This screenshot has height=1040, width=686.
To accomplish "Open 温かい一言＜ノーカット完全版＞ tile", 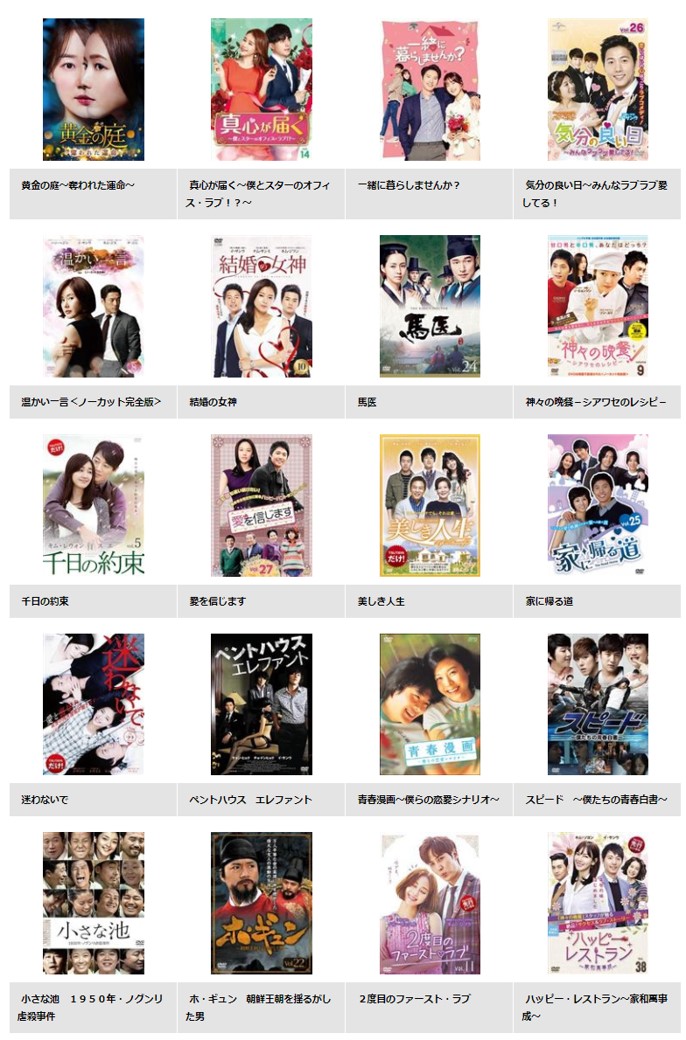I will pos(93,306).
